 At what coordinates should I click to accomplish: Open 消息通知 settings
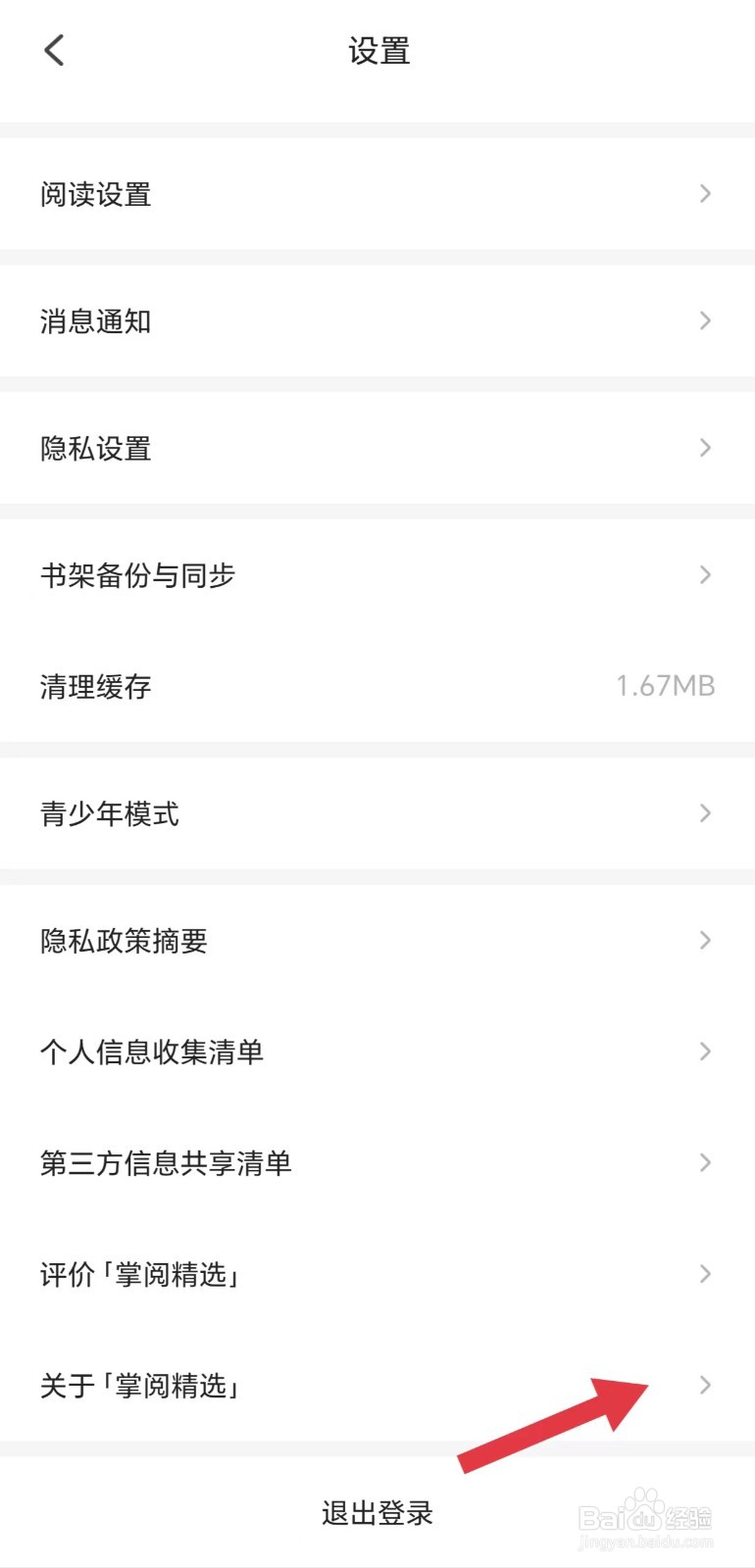377,321
